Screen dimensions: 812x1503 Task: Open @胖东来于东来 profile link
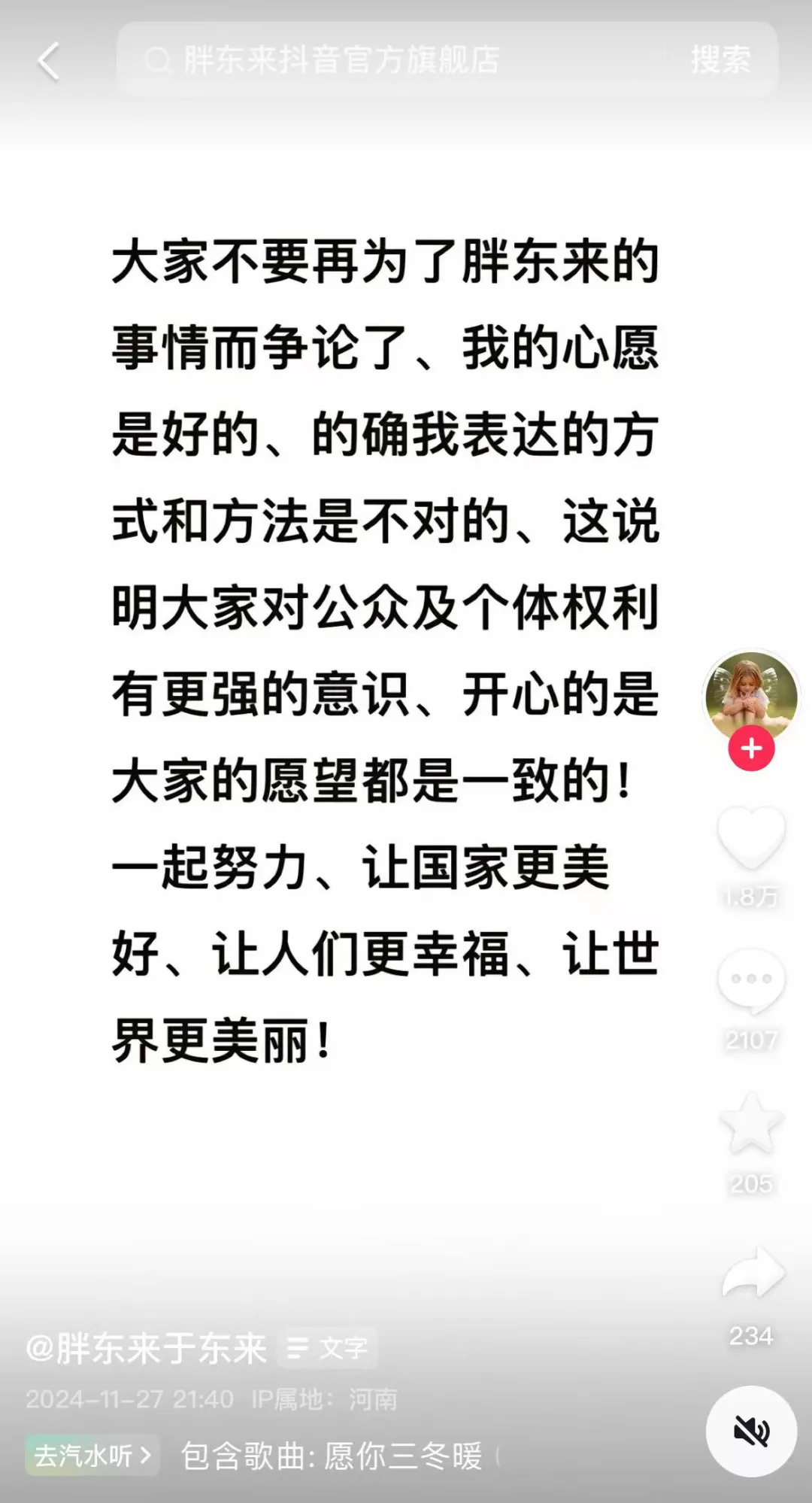coord(147,1348)
